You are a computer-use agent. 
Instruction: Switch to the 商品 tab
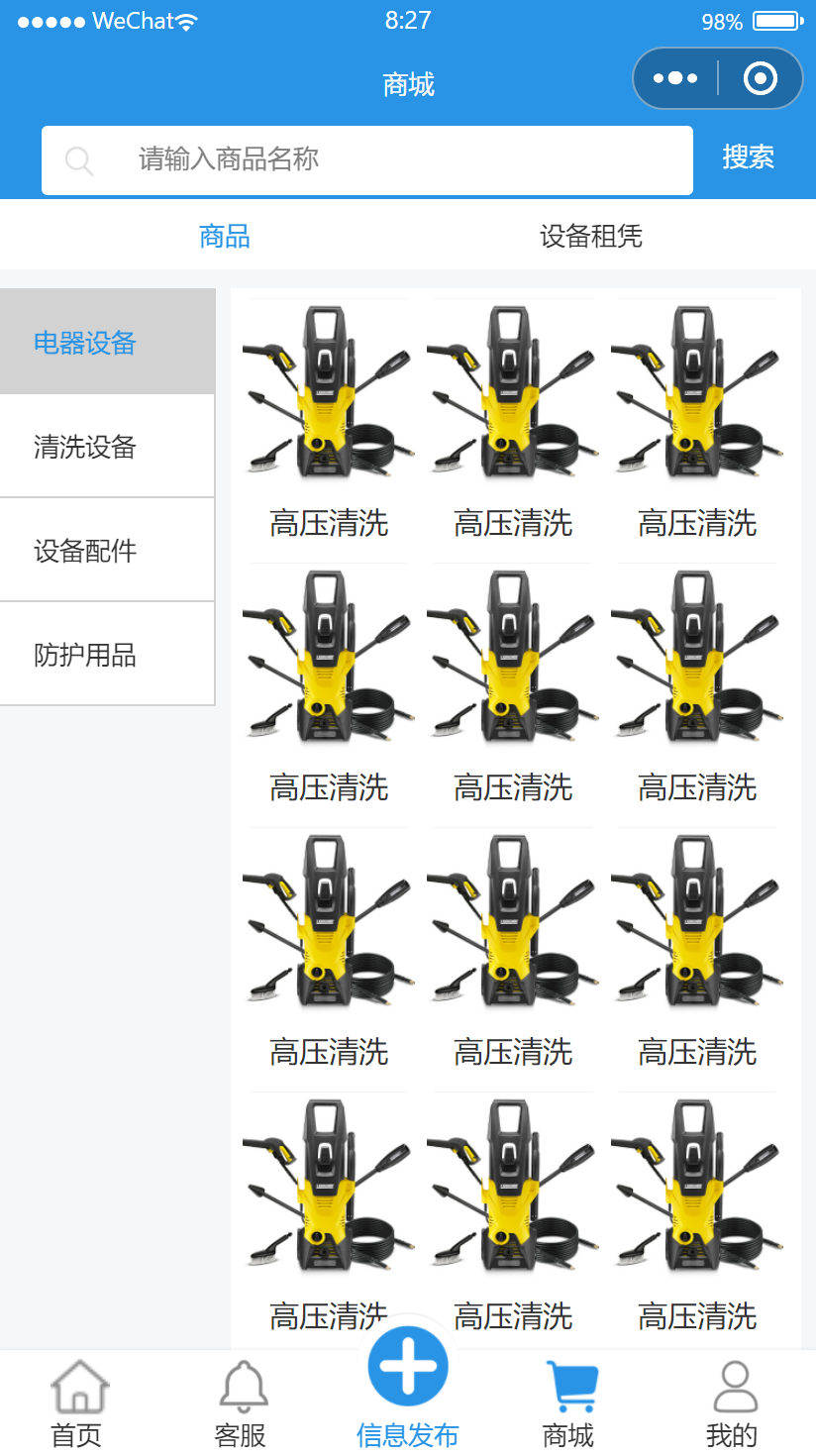pos(225,237)
